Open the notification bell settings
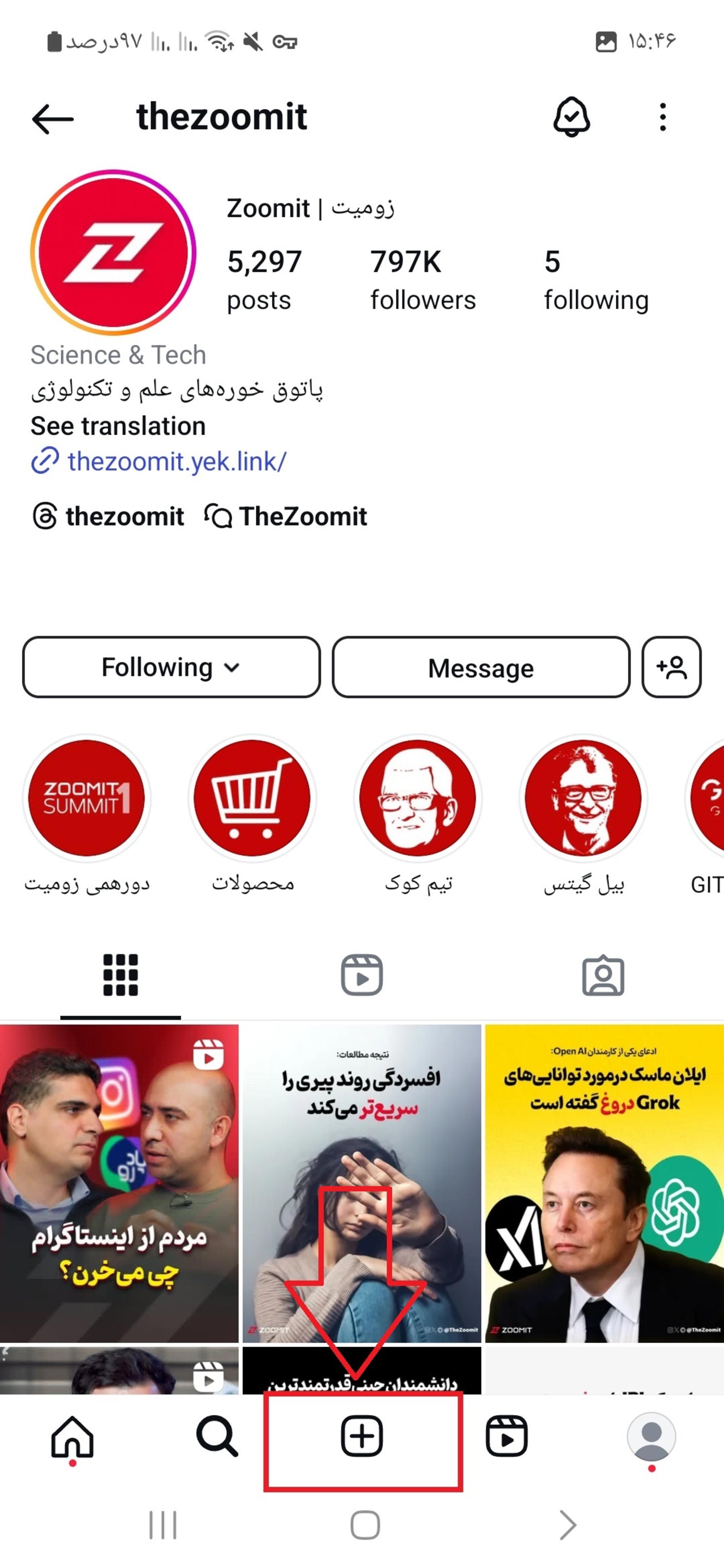Viewport: 724px width, 1568px height. point(571,116)
